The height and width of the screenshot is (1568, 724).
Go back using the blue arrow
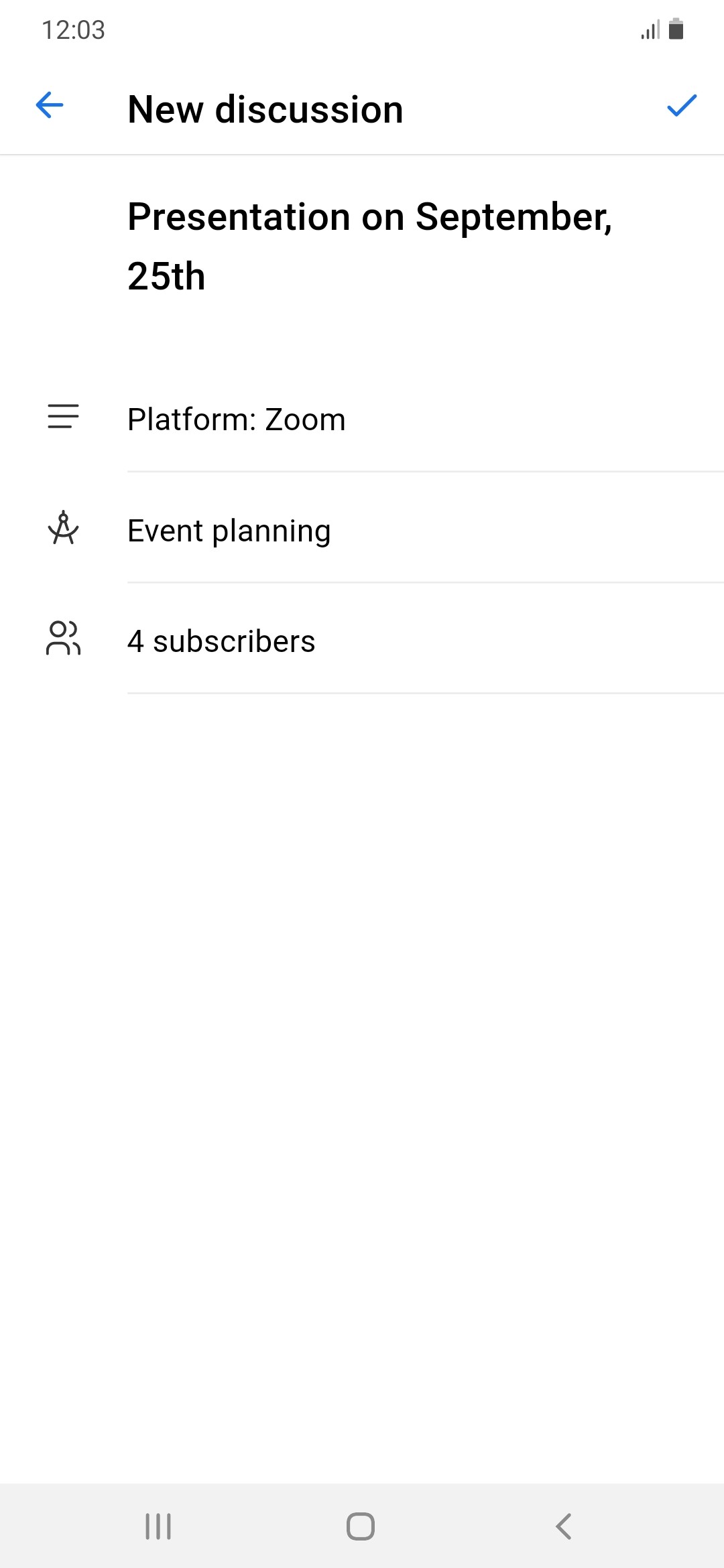pos(50,106)
